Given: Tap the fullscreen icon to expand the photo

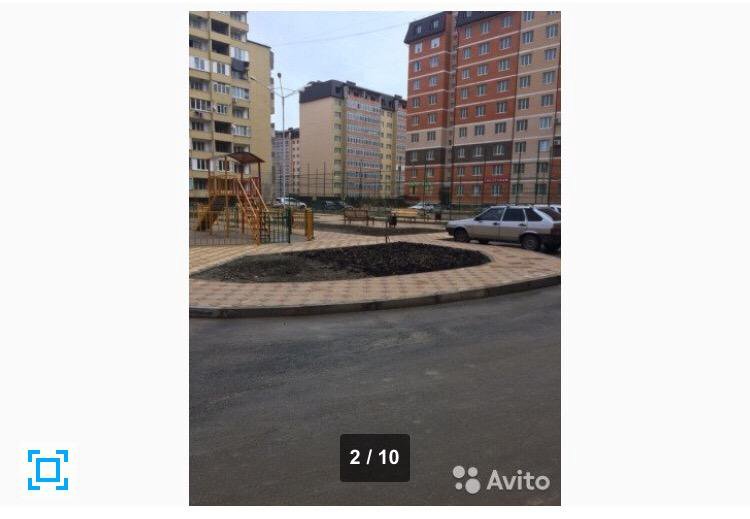Looking at the screenshot, I should [x=48, y=470].
